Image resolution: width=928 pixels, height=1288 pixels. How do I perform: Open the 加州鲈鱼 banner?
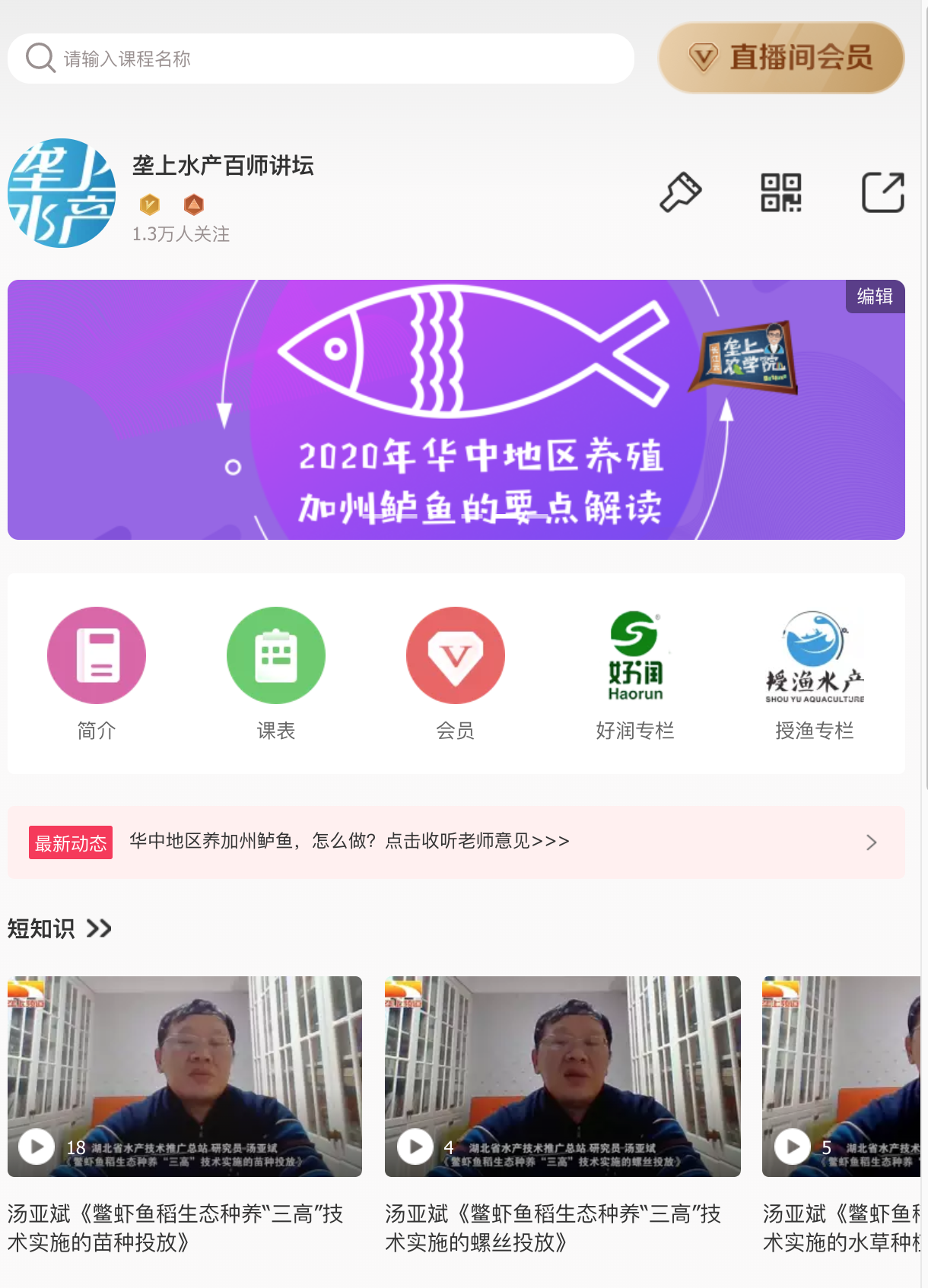click(456, 411)
